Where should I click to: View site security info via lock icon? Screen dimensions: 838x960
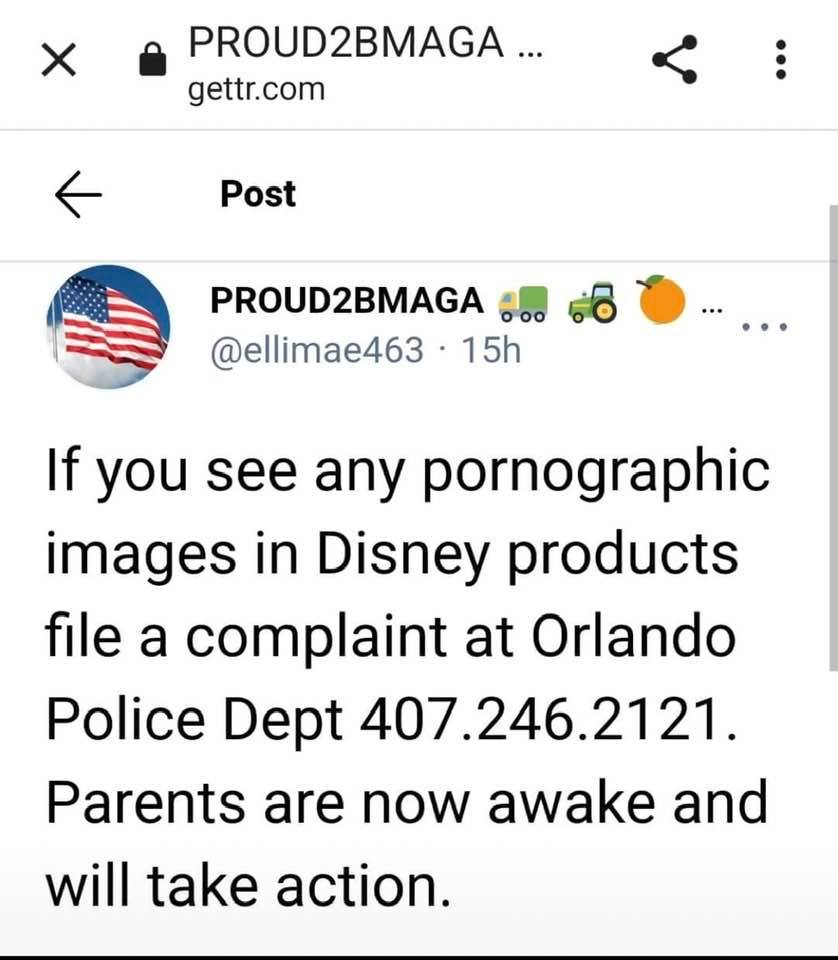point(152,61)
